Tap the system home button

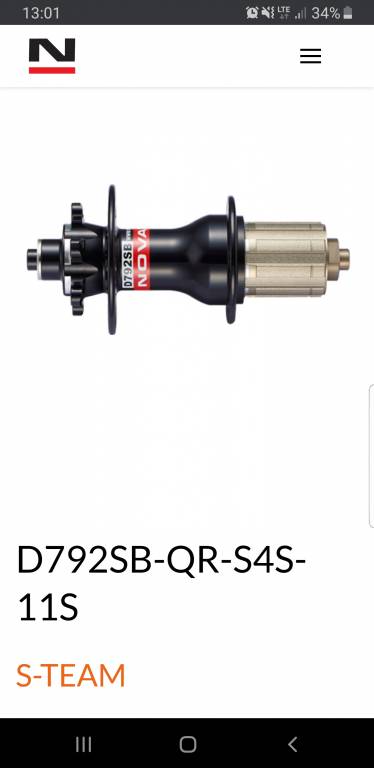point(187,744)
